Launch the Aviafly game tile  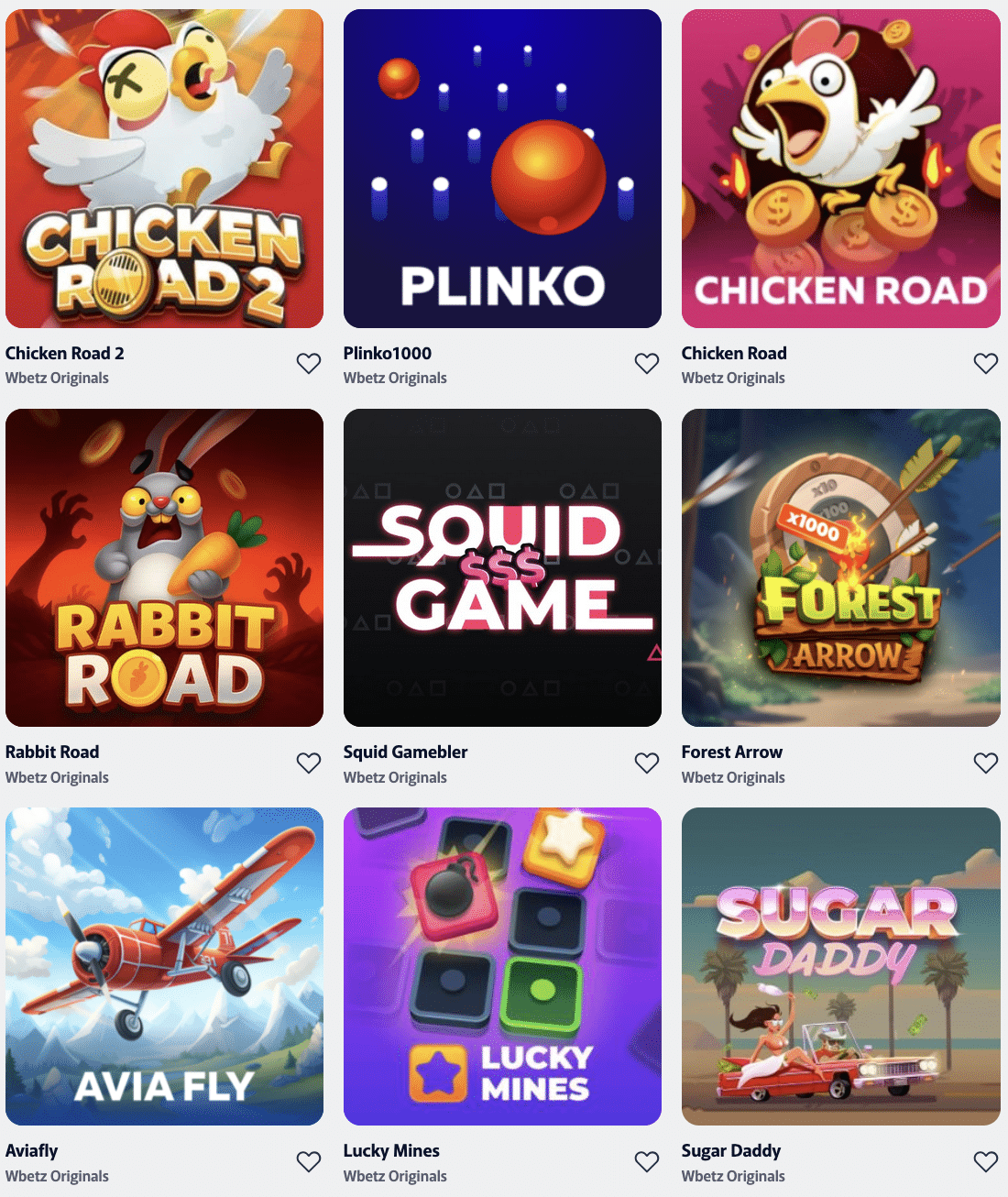[164, 966]
